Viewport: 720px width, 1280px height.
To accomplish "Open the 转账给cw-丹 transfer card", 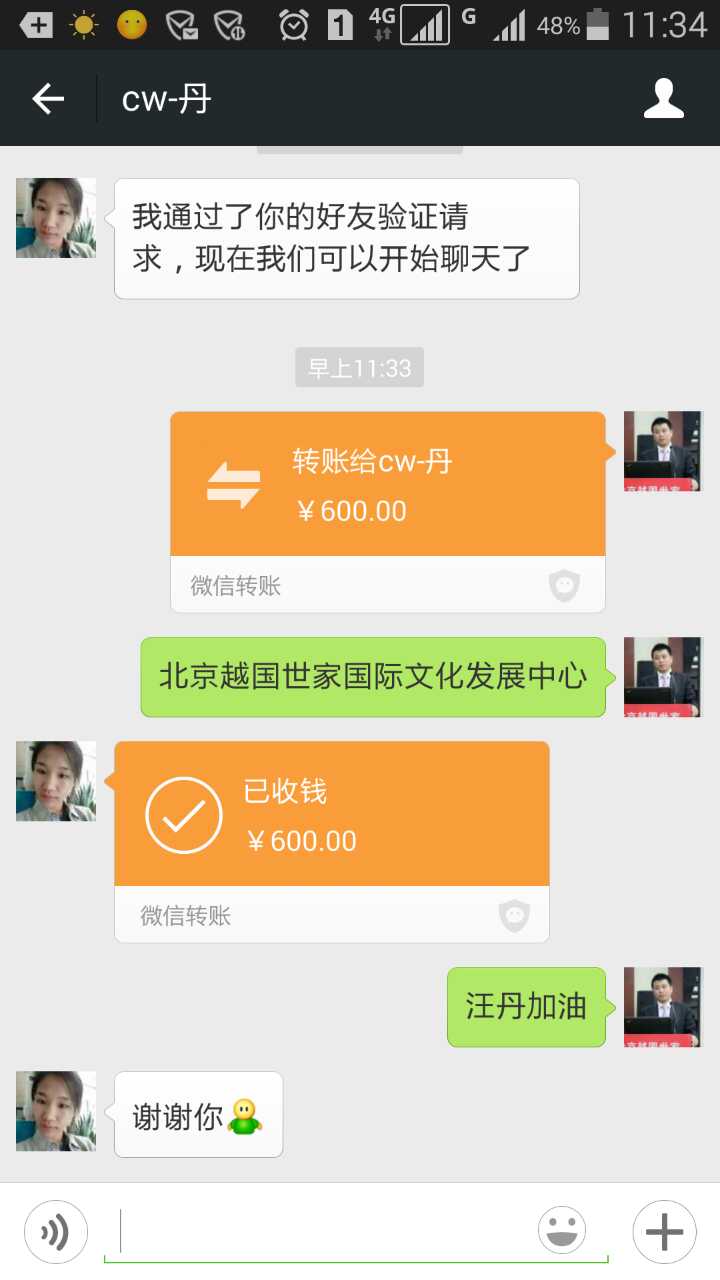I will (x=388, y=486).
